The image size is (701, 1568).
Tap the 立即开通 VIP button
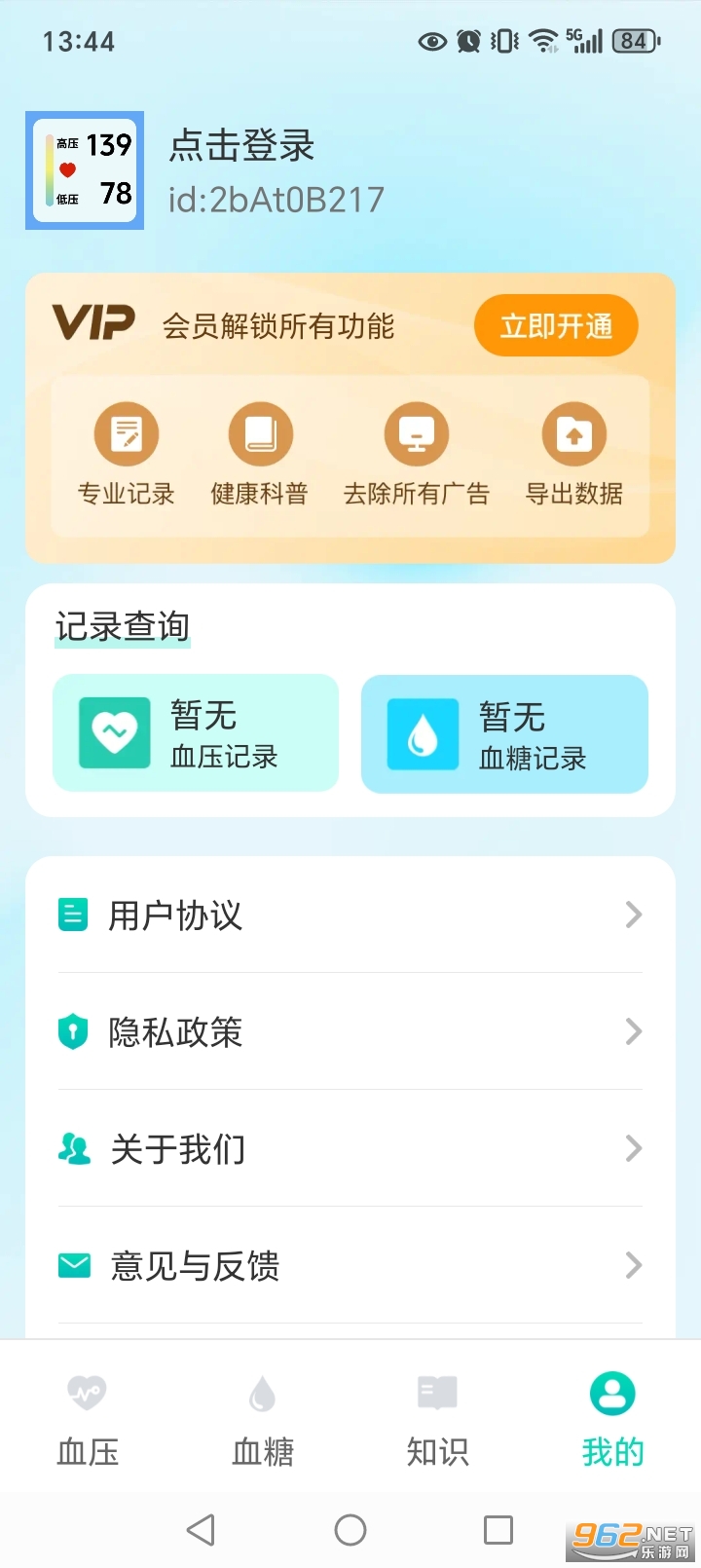[556, 326]
